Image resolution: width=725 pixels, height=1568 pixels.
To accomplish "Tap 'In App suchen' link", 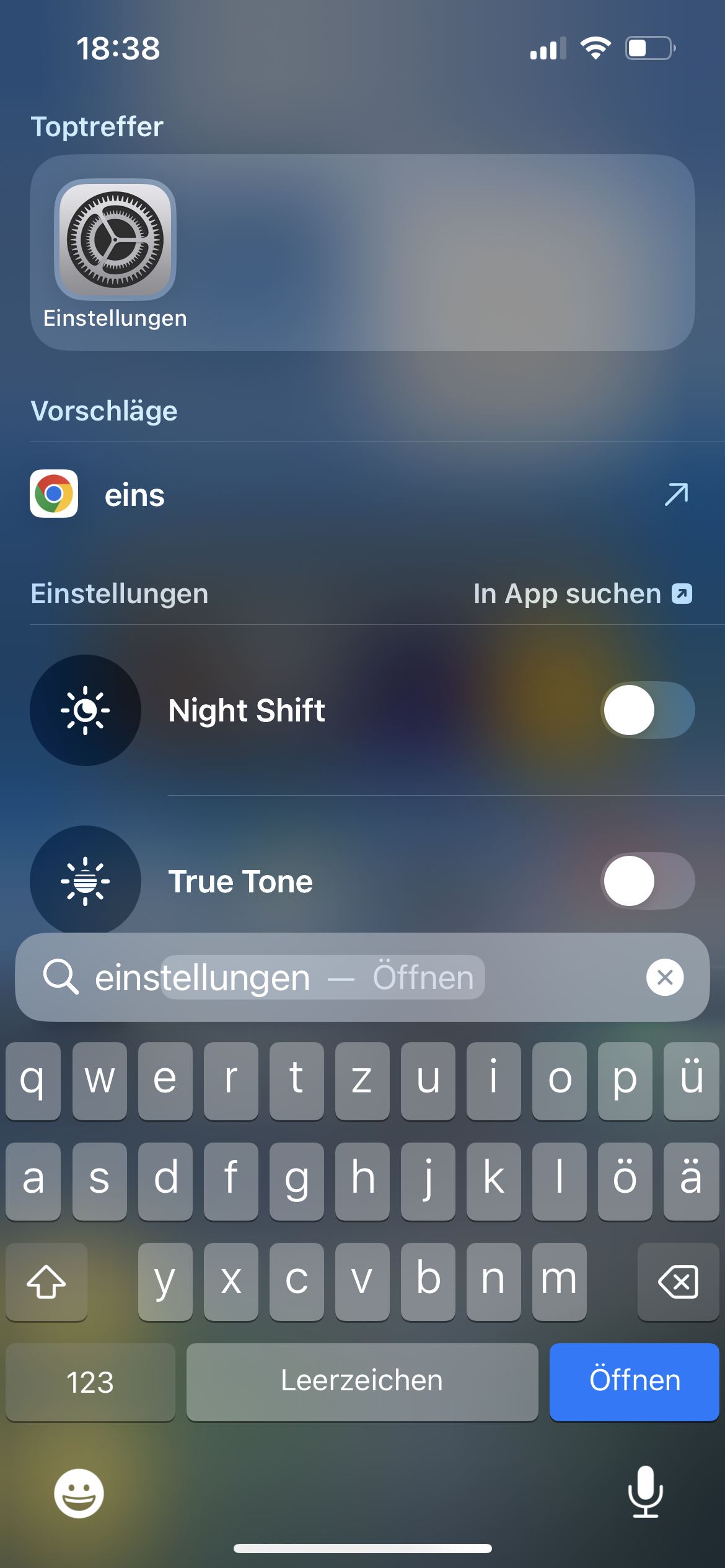I will [x=582, y=594].
